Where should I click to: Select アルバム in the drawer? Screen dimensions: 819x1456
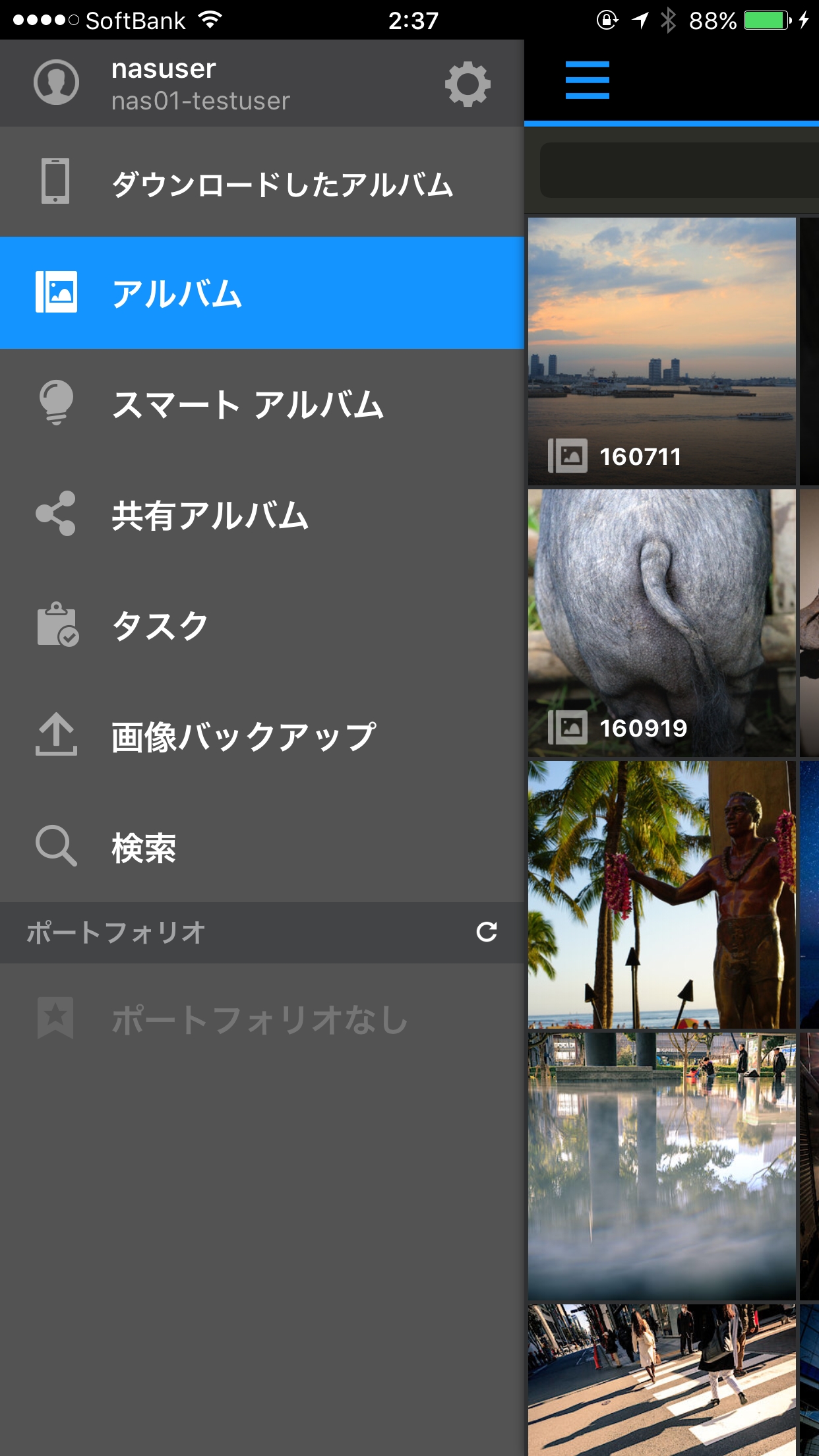click(x=262, y=293)
